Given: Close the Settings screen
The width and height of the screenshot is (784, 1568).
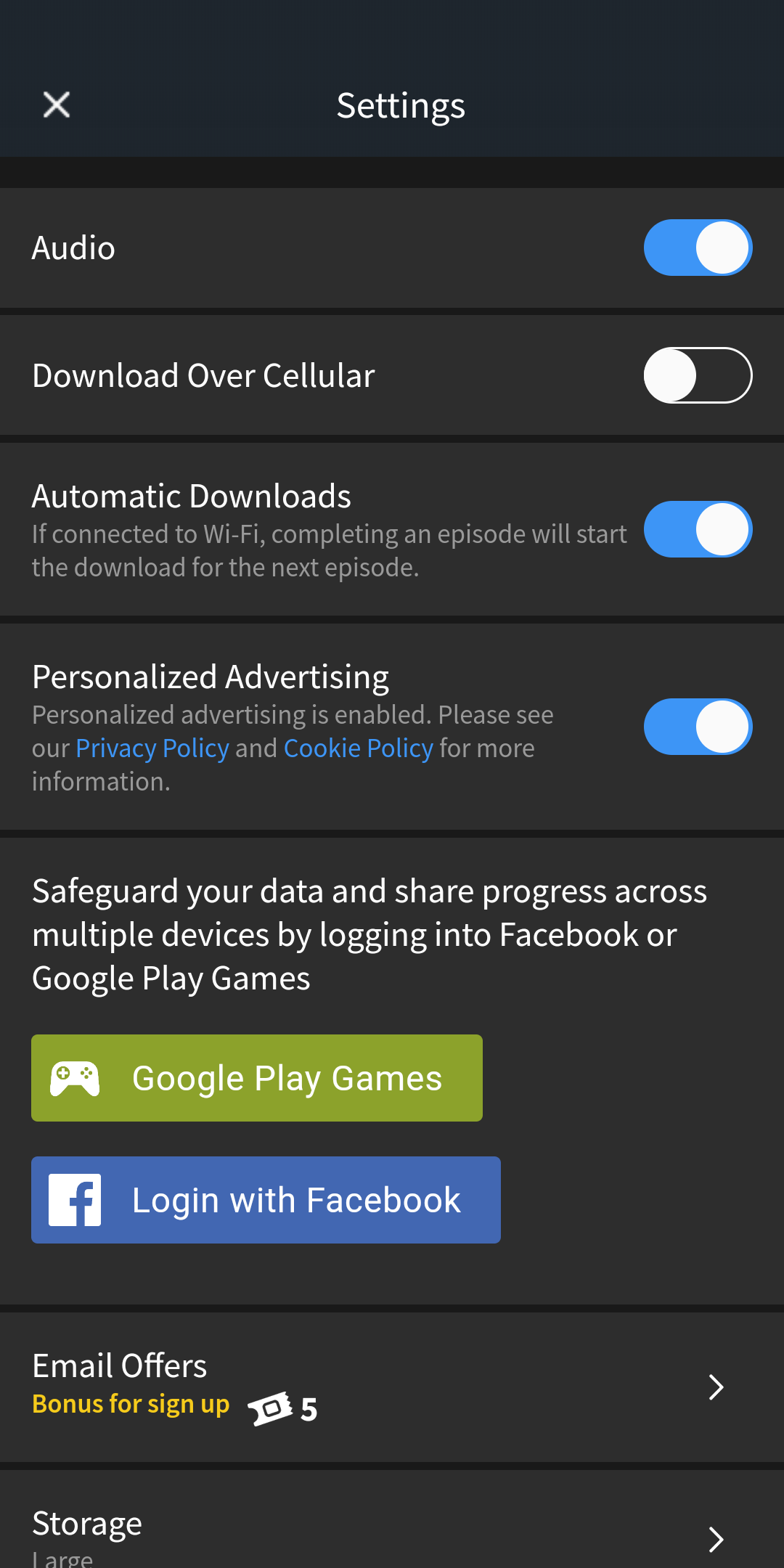Looking at the screenshot, I should pyautogui.click(x=57, y=105).
